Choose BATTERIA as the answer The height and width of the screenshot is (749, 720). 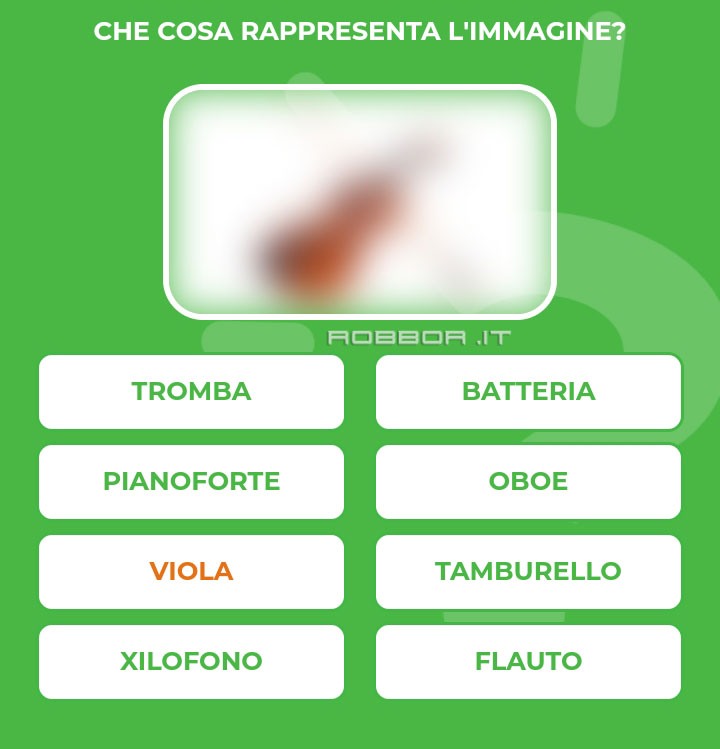pyautogui.click(x=528, y=392)
